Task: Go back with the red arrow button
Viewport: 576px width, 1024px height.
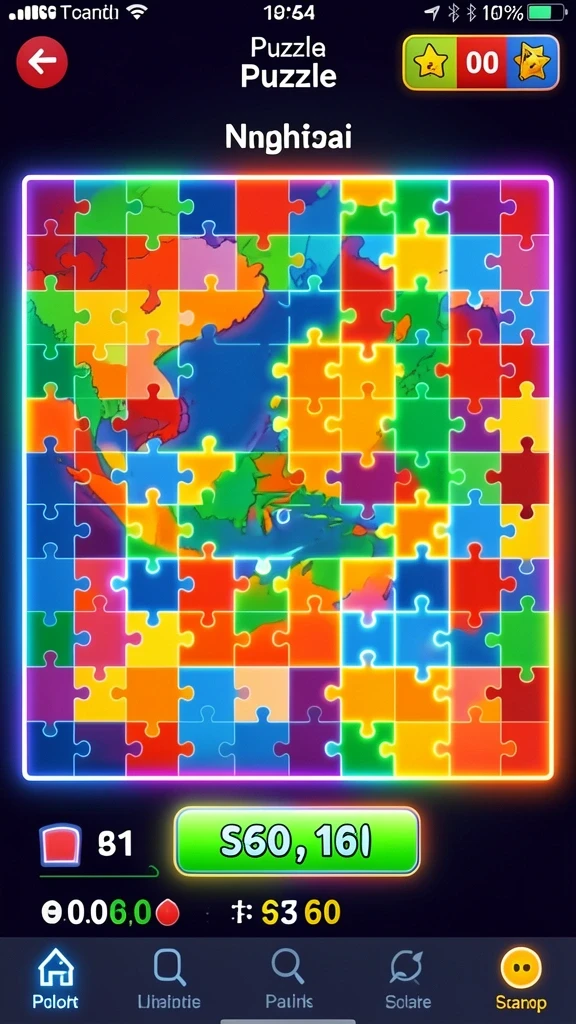Action: (42, 62)
